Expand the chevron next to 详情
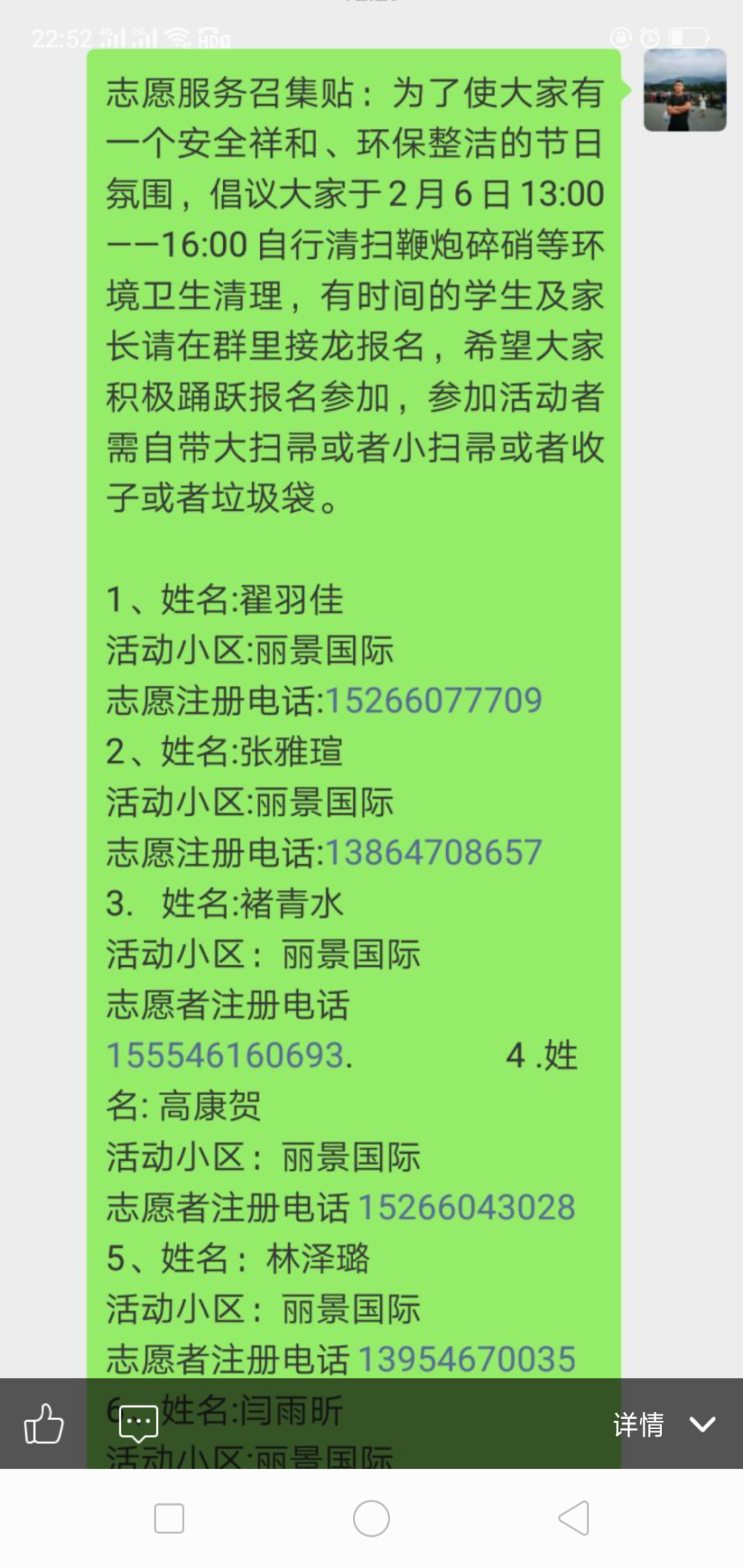743x1568 pixels. [702, 1424]
